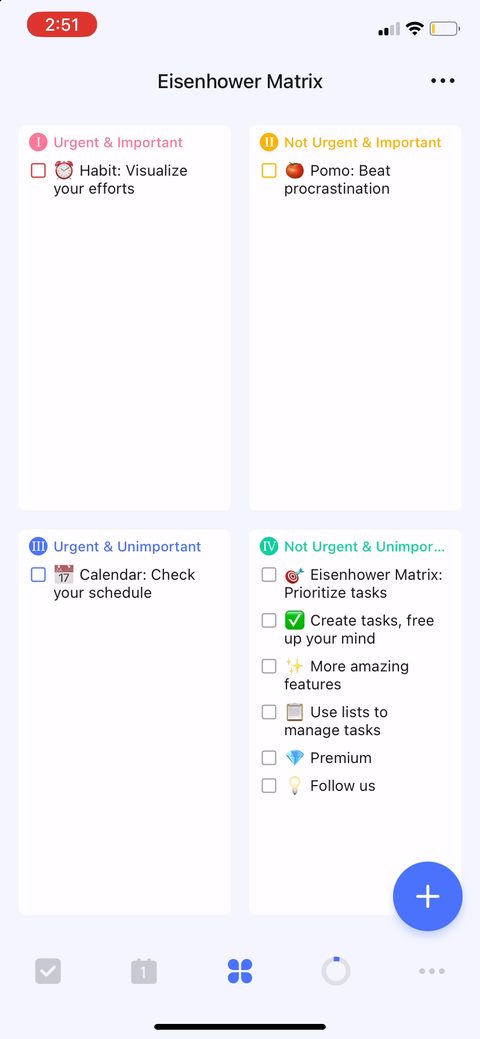
Task: Open the More amazing features task
Action: pos(347,675)
